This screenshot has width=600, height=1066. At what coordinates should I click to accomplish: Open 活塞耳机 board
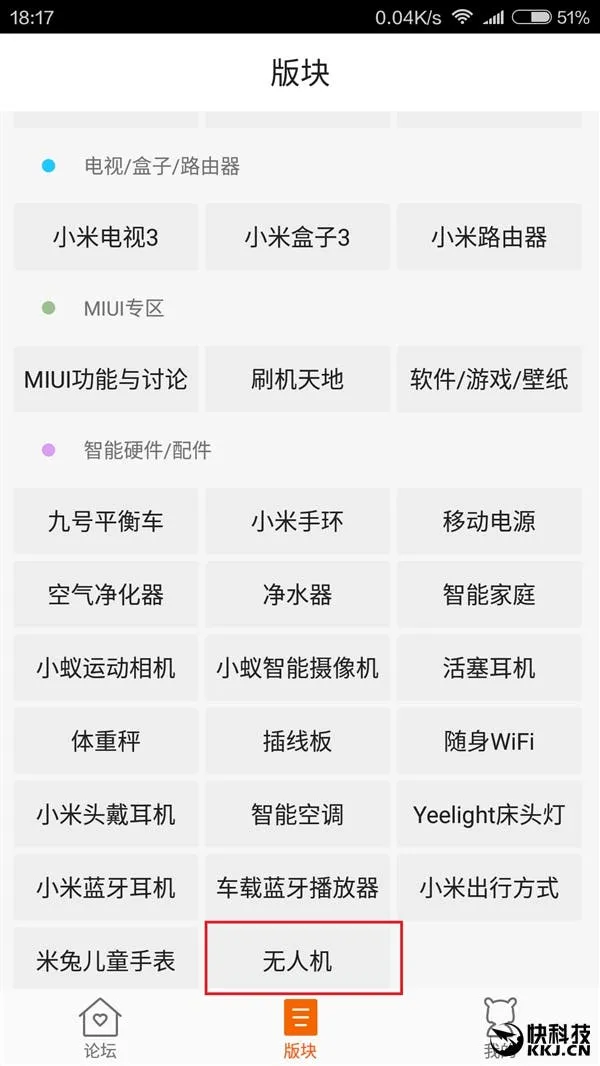(x=489, y=668)
